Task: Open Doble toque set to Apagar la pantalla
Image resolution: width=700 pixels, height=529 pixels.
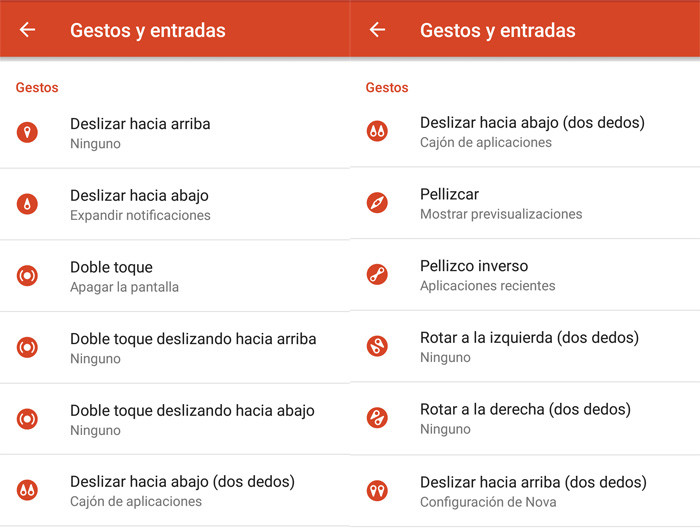Action: (175, 276)
